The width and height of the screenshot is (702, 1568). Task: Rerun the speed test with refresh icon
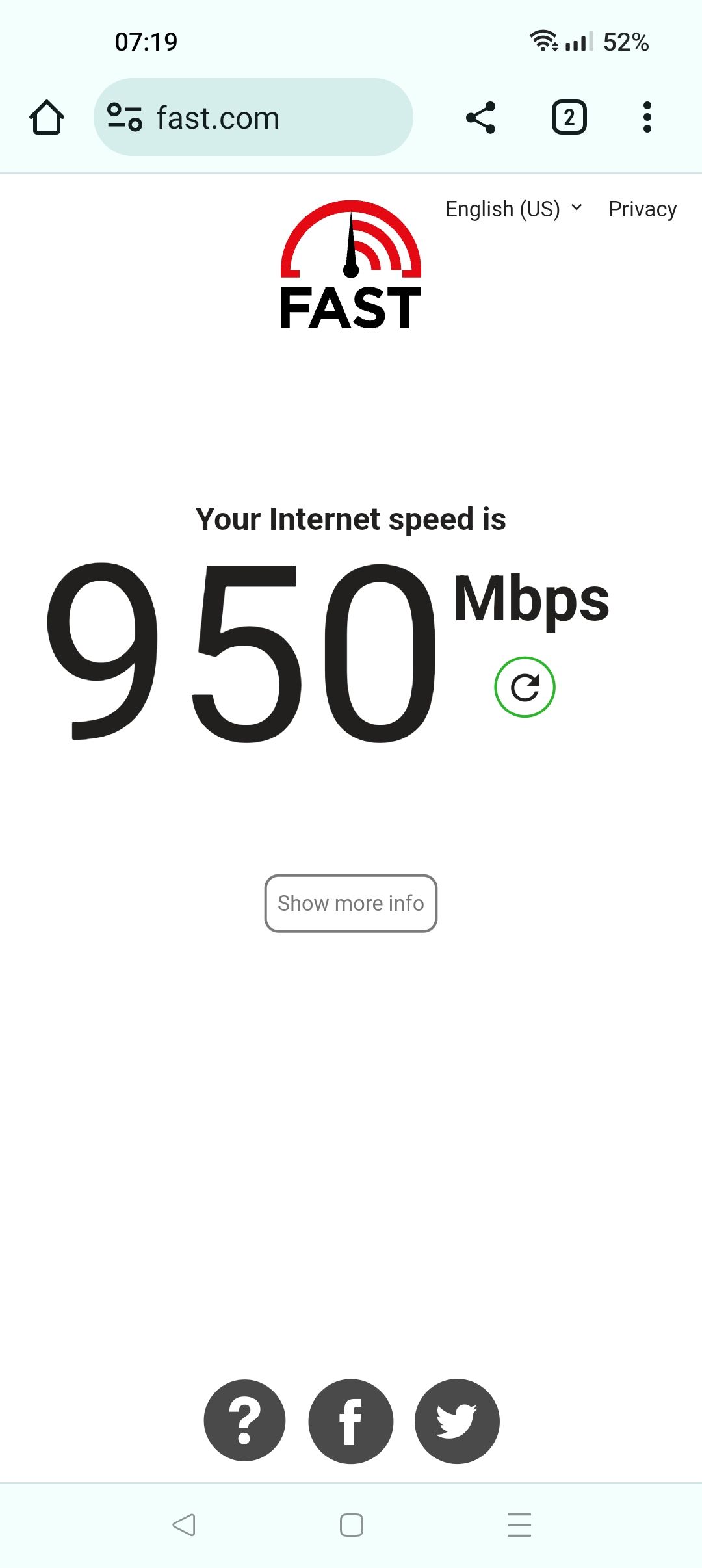[x=525, y=687]
